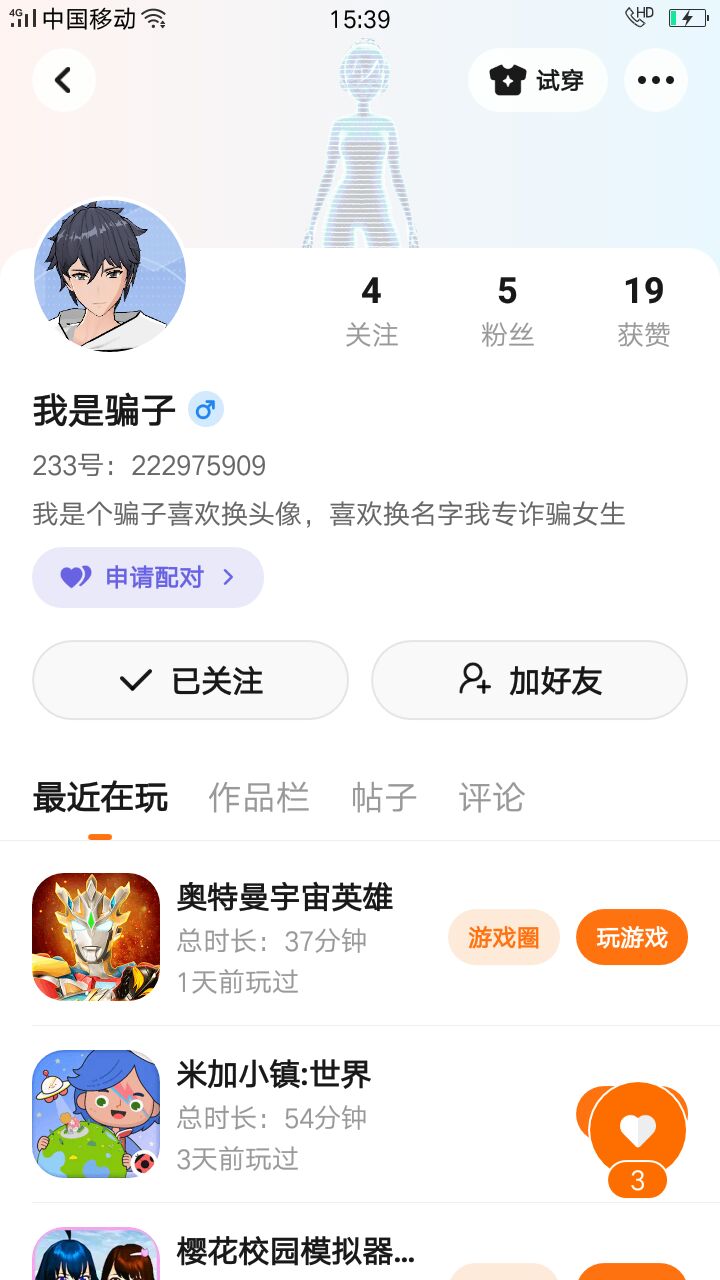Switch to the 作品栏 tab
The image size is (720, 1280).
point(258,798)
